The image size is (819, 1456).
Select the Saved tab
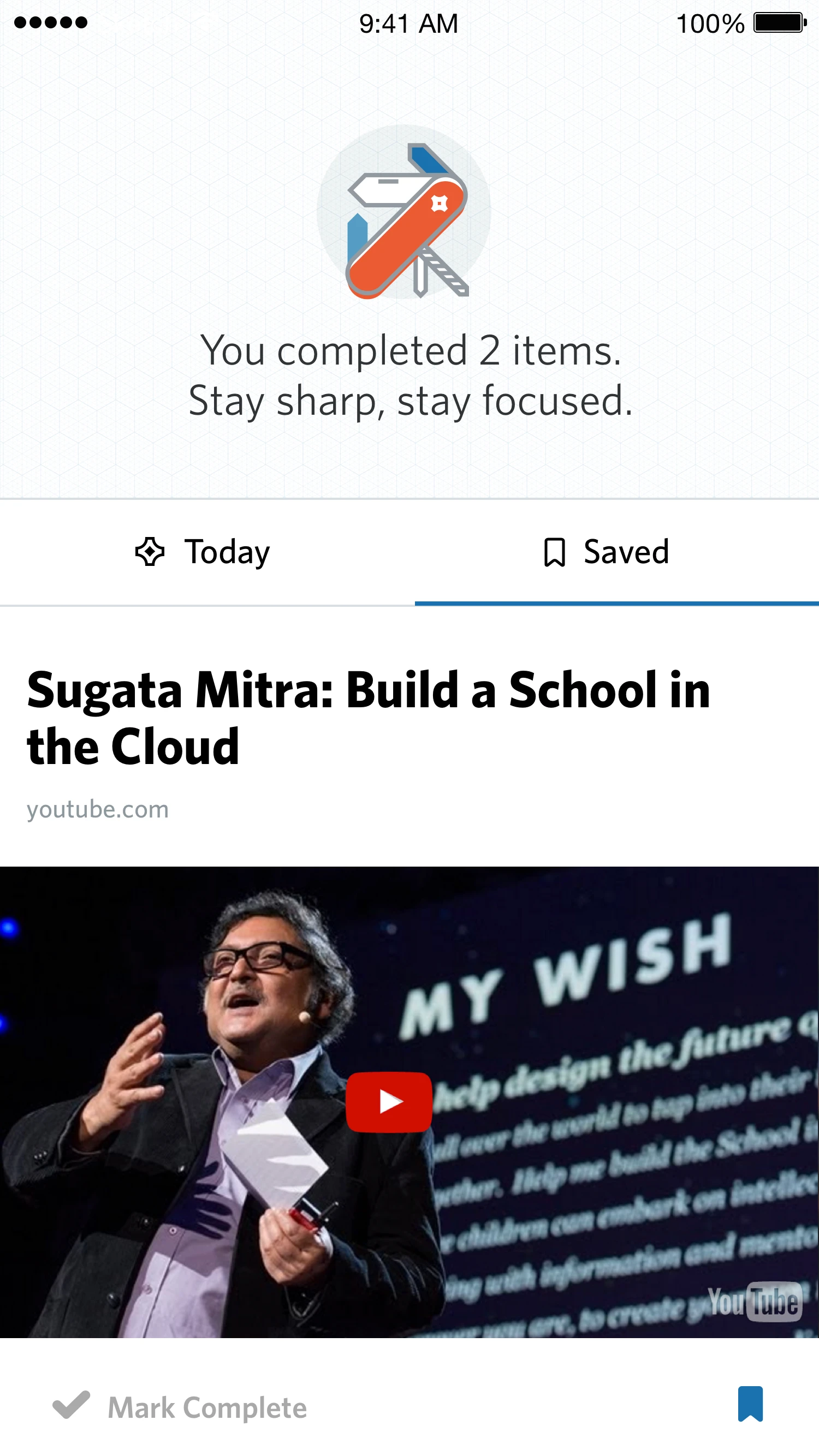pyautogui.click(x=606, y=552)
